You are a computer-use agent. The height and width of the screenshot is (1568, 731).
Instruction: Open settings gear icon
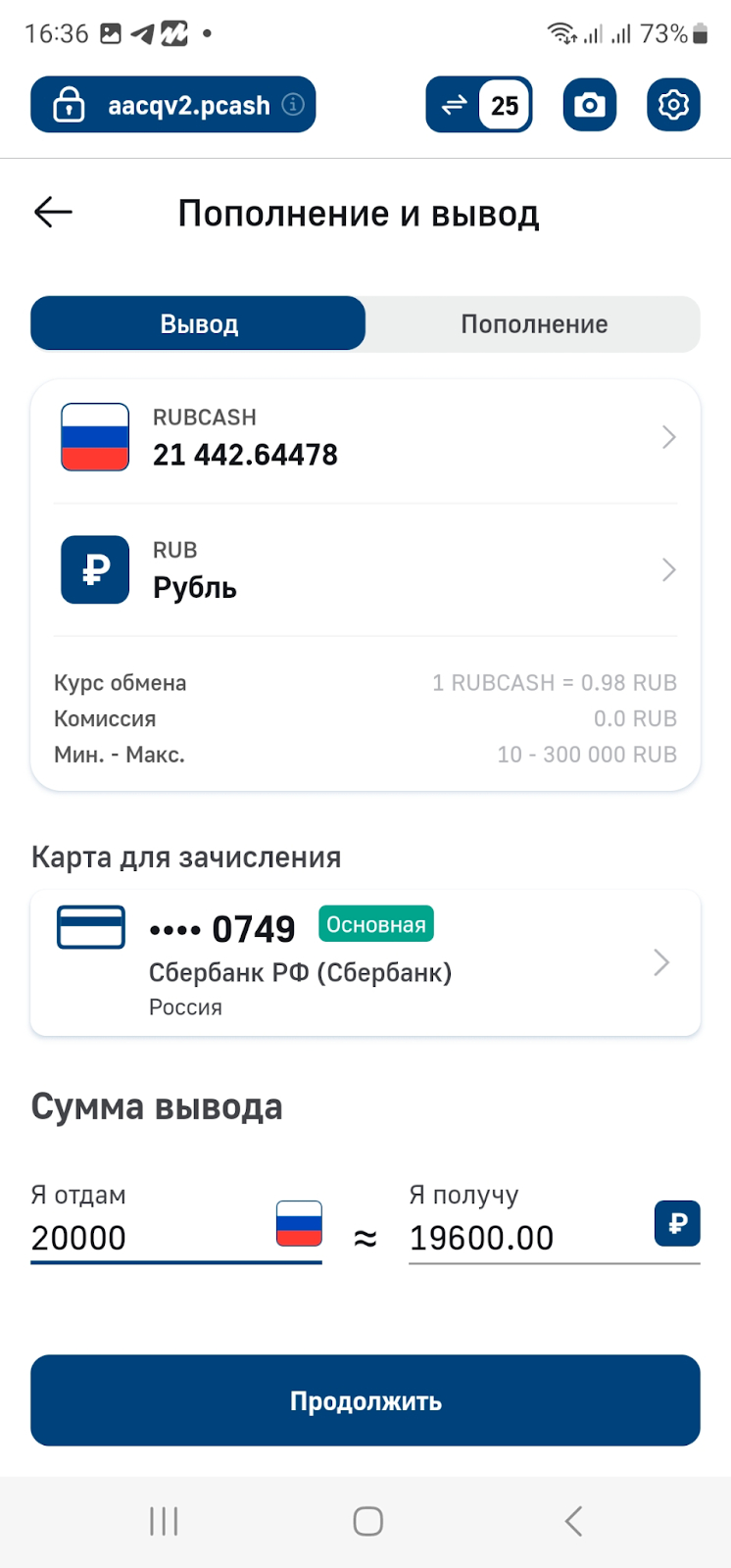pos(673,105)
